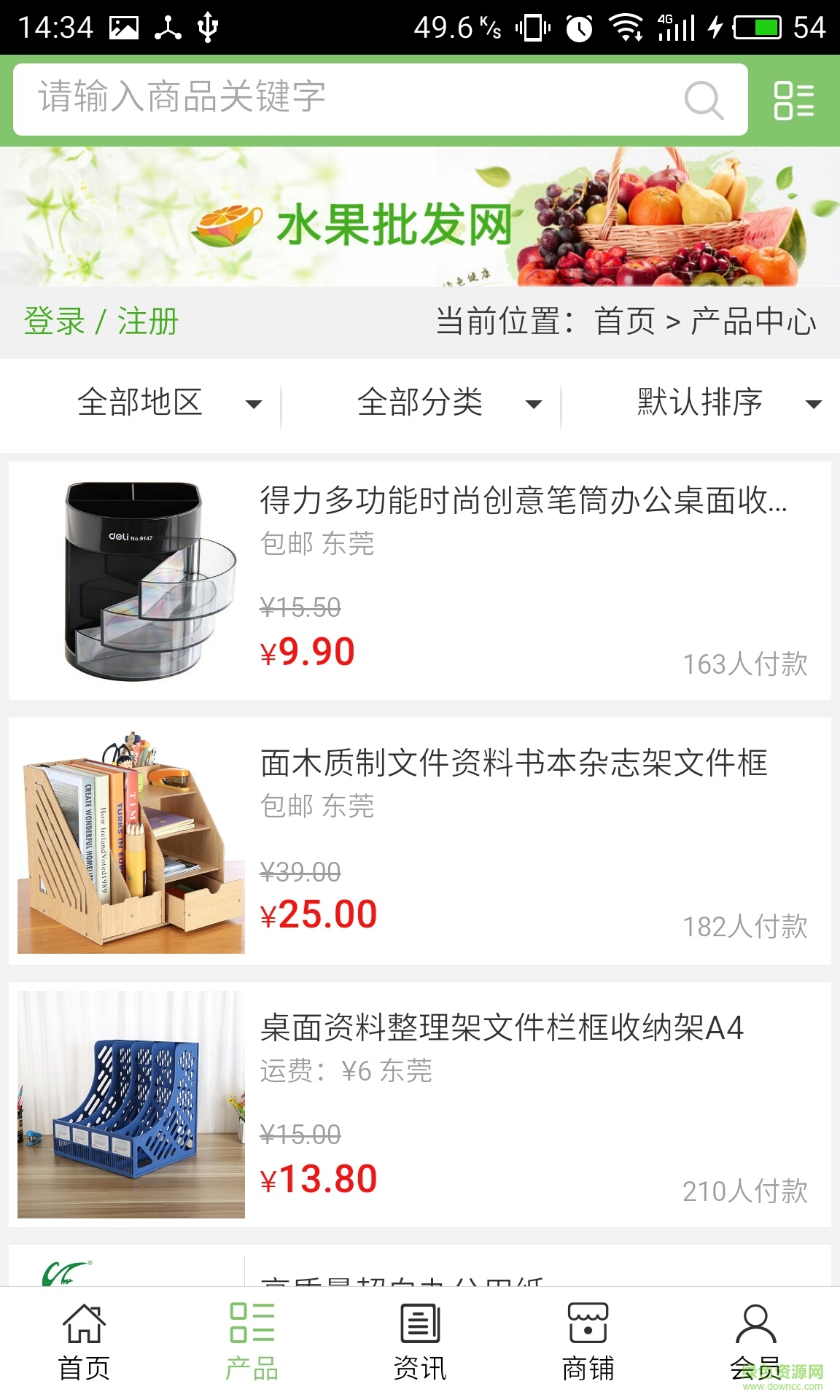Switch to the 产品 tab
Screen dimensions: 840x1400
[x=252, y=1345]
